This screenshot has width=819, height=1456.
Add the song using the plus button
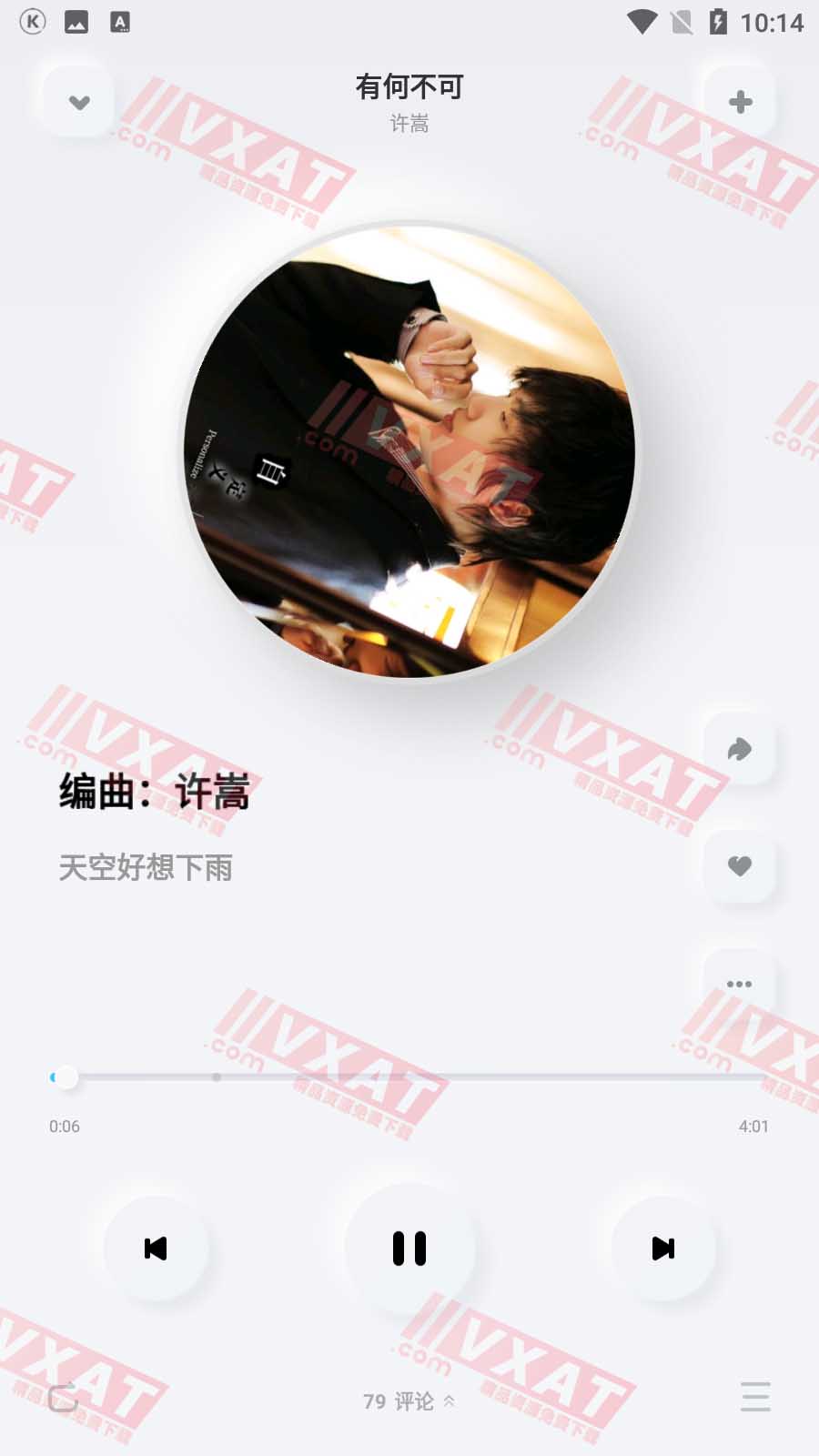(740, 102)
